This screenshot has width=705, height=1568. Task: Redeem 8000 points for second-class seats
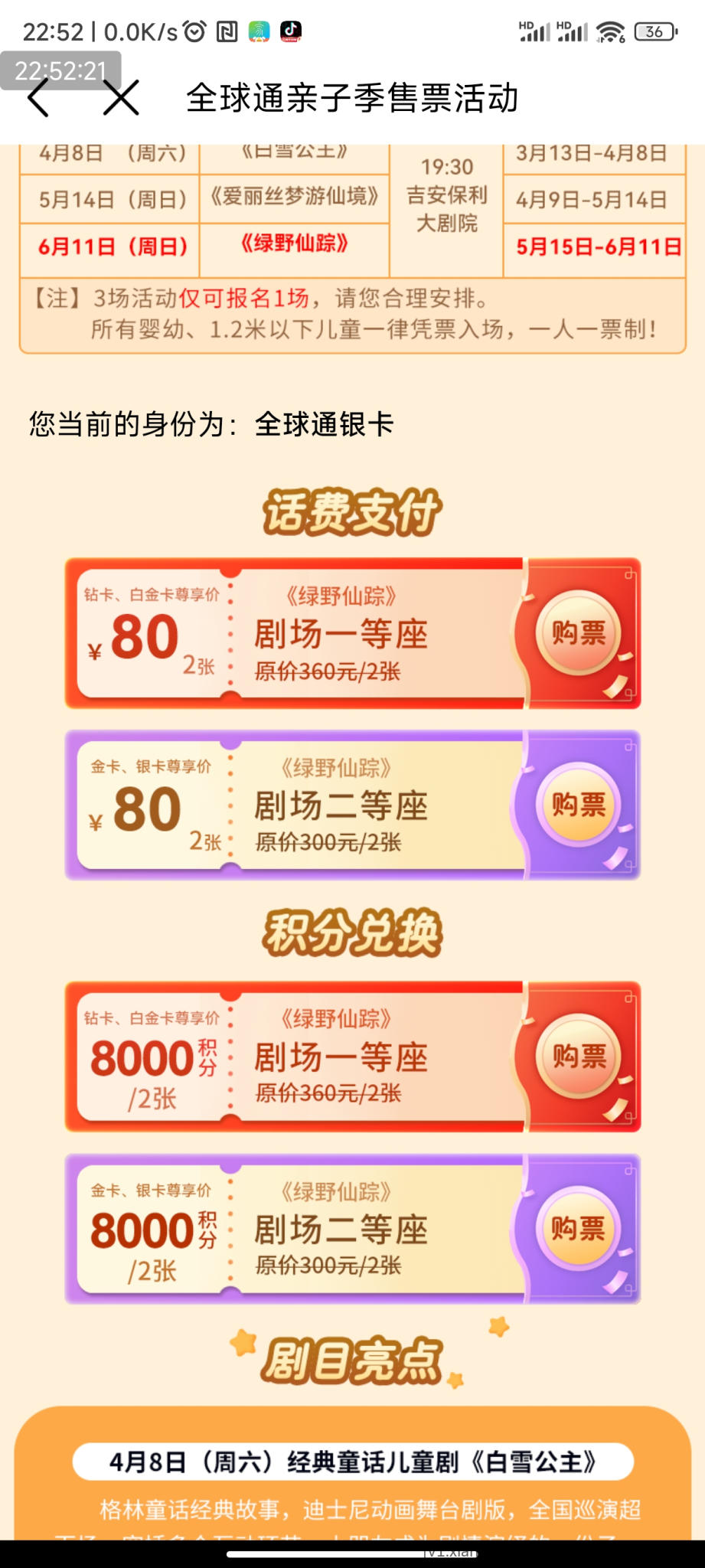click(x=579, y=1229)
